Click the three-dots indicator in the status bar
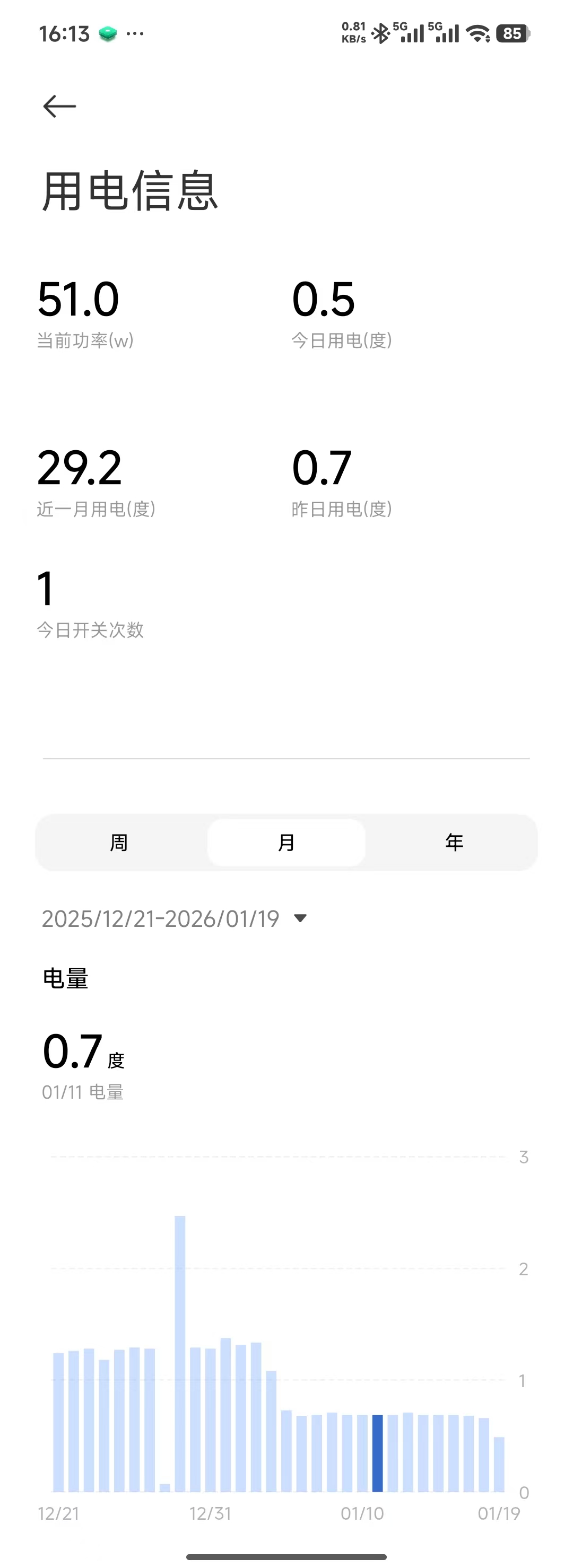The image size is (573, 1568). click(x=135, y=34)
